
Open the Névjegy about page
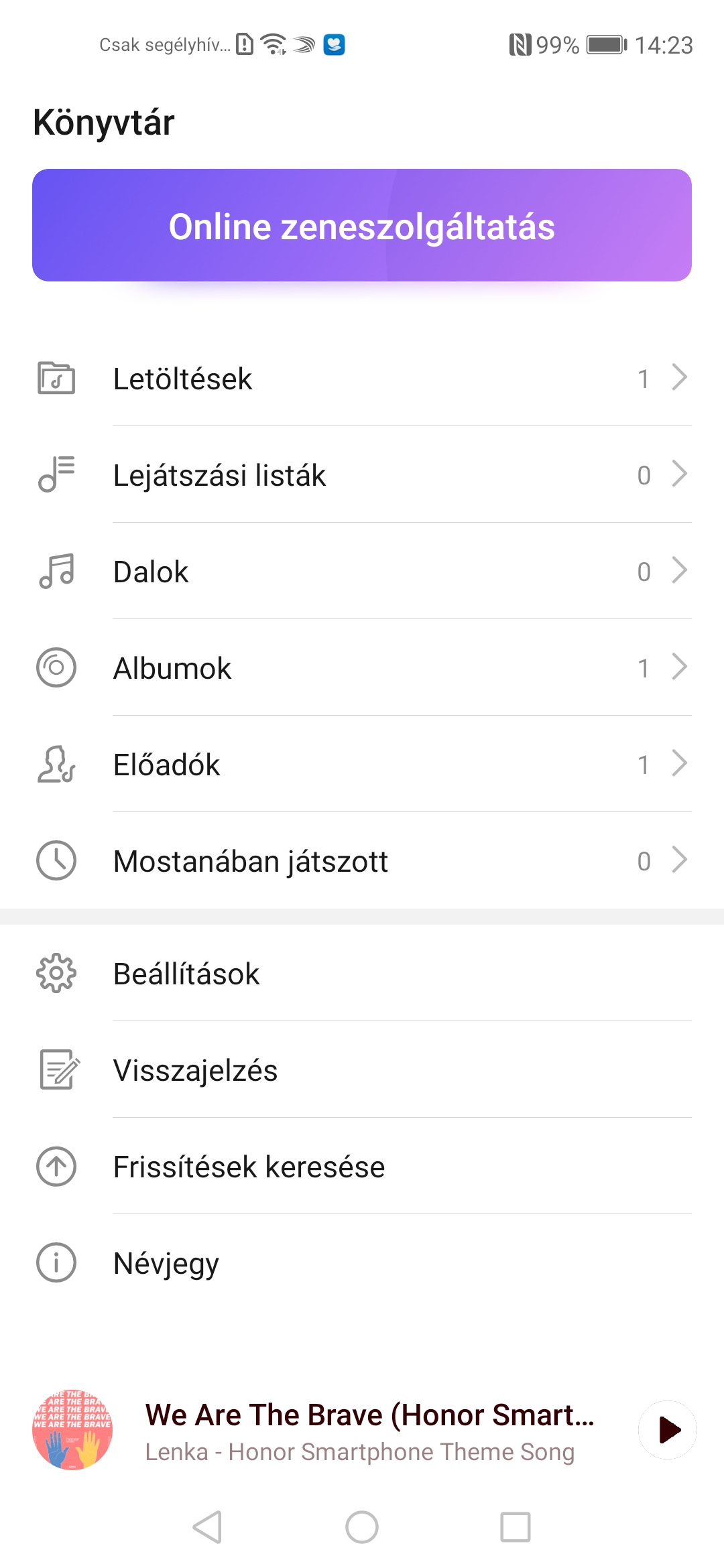point(362,1263)
